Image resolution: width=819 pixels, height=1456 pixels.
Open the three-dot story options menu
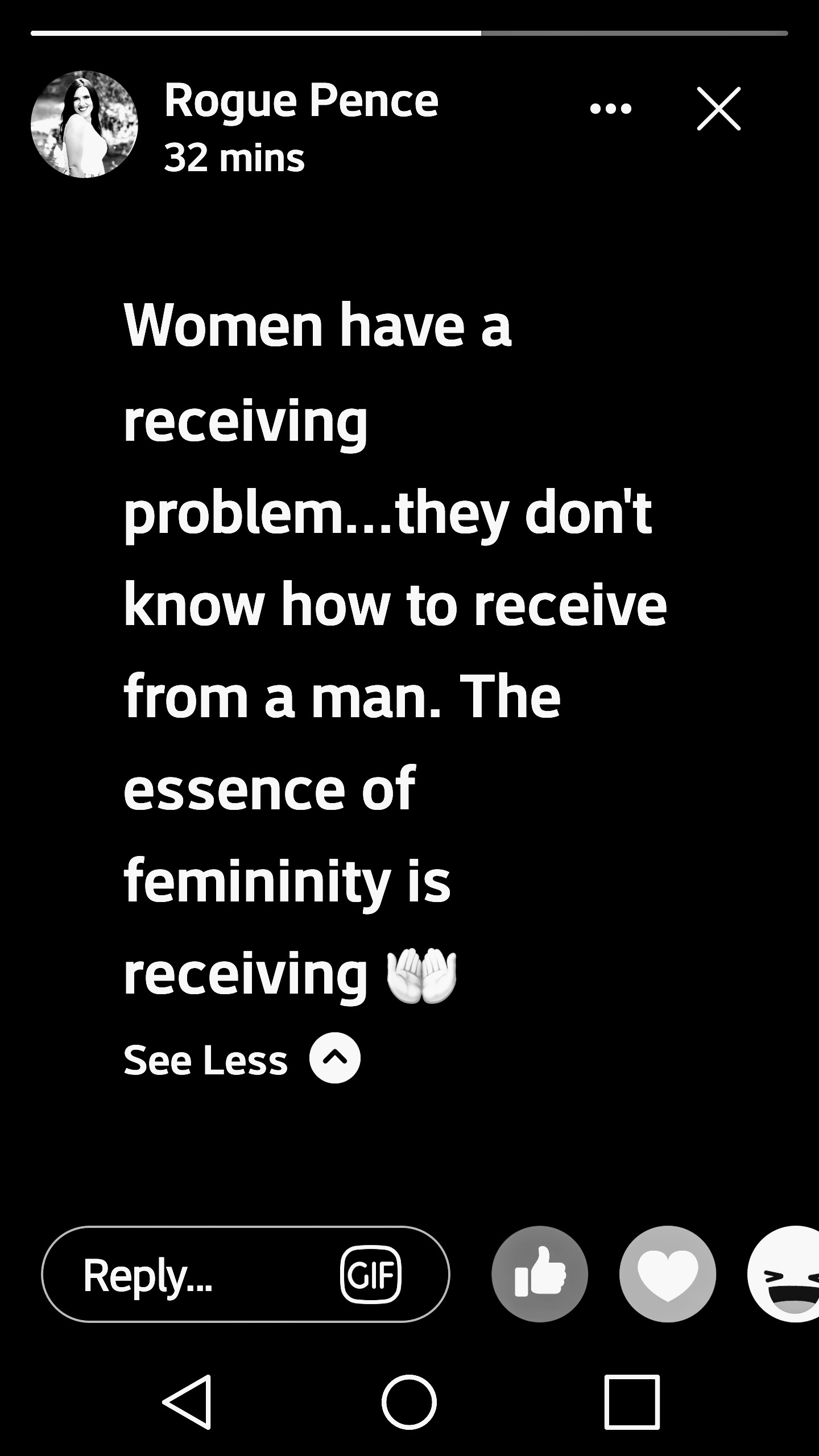(x=611, y=108)
